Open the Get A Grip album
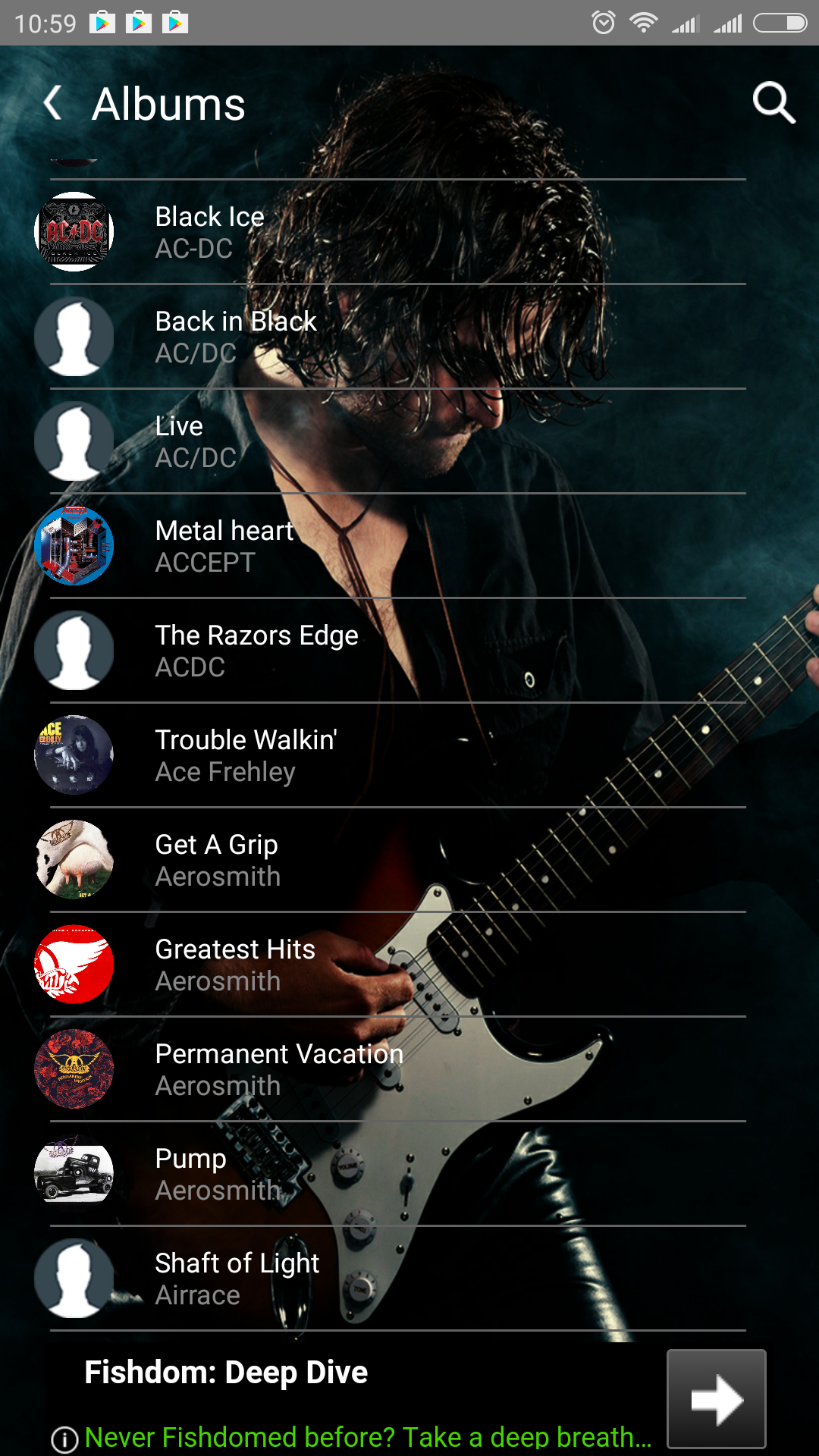The width and height of the screenshot is (819, 1456). [x=390, y=860]
